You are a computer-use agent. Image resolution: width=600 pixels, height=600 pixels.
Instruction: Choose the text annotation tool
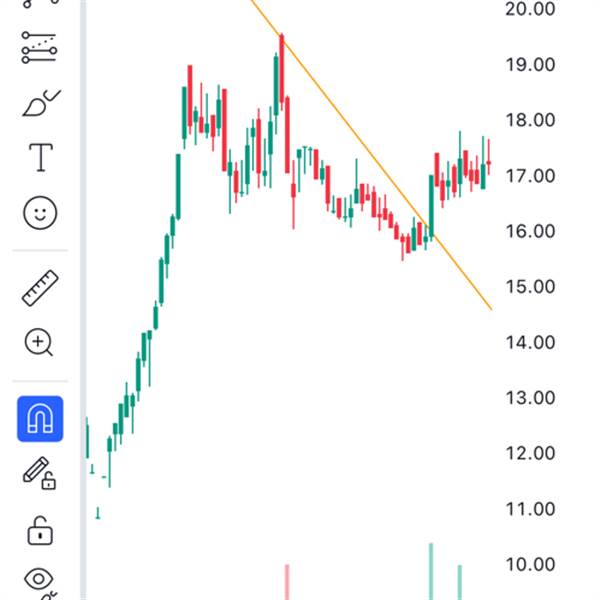[40, 157]
